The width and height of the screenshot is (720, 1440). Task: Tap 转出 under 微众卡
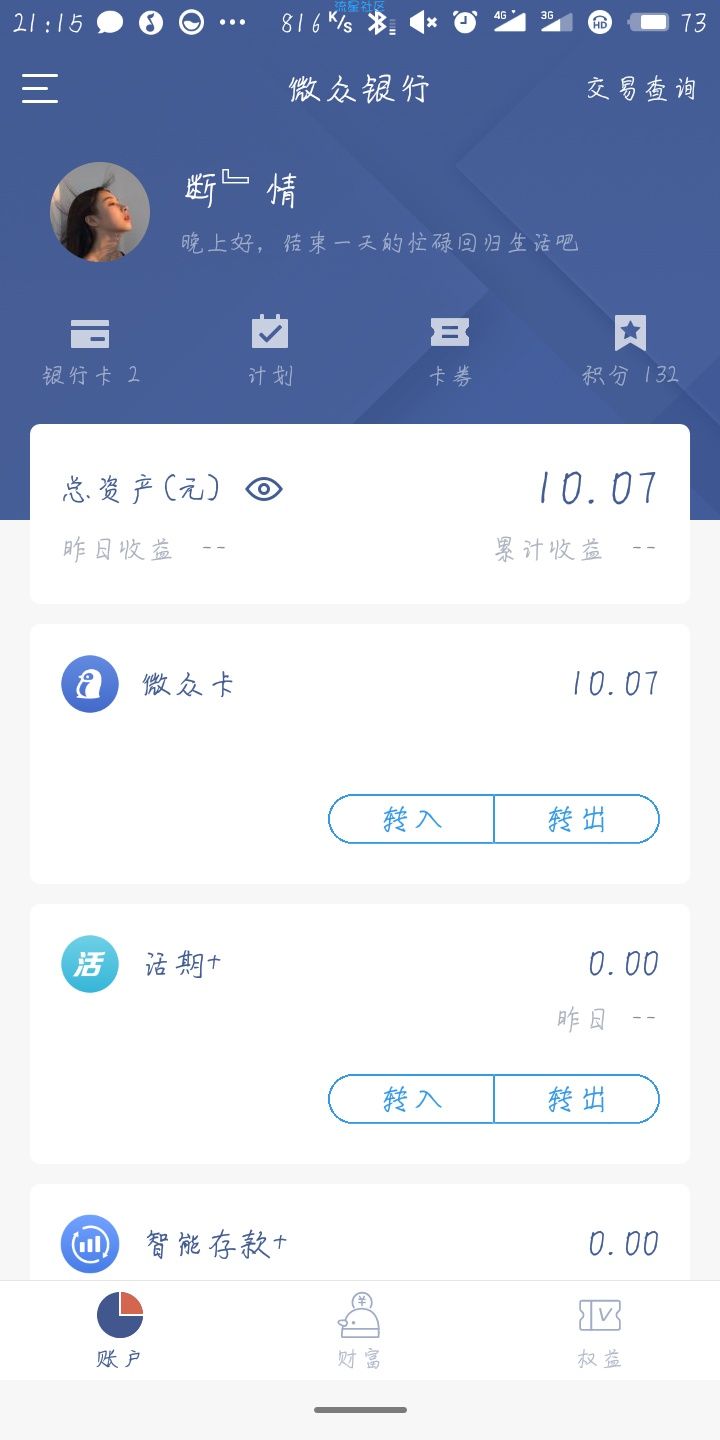[577, 819]
